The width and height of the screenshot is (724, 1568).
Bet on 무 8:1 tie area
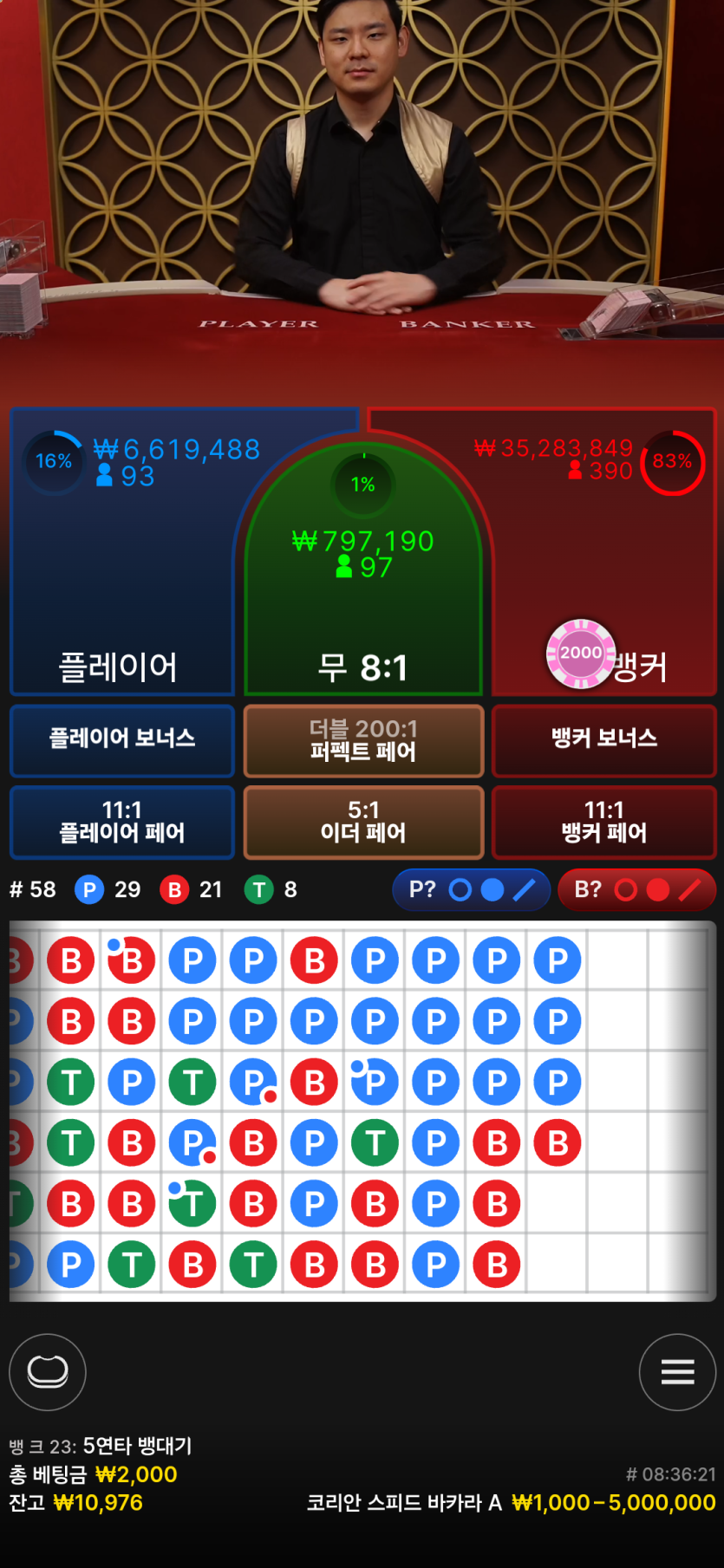362,607
